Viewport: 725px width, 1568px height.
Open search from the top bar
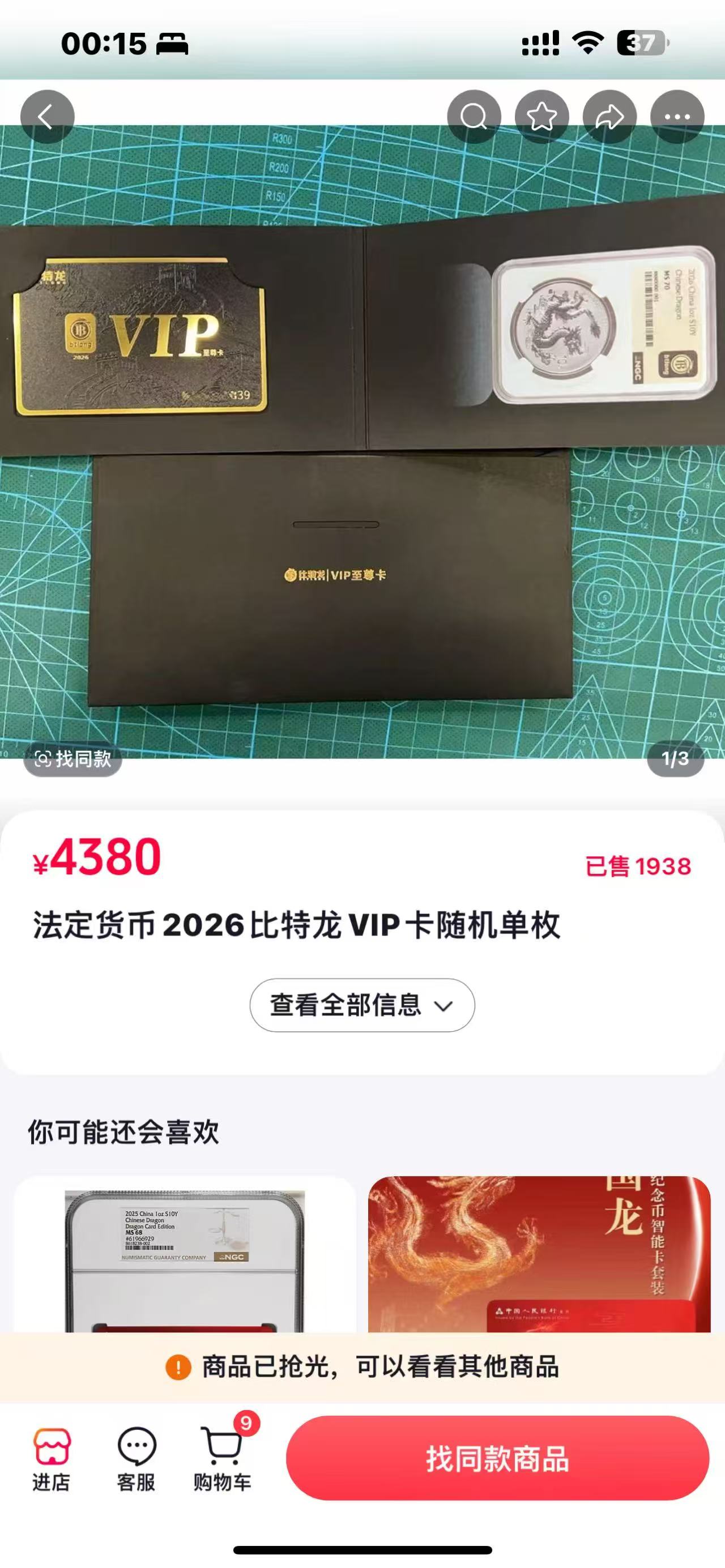474,116
